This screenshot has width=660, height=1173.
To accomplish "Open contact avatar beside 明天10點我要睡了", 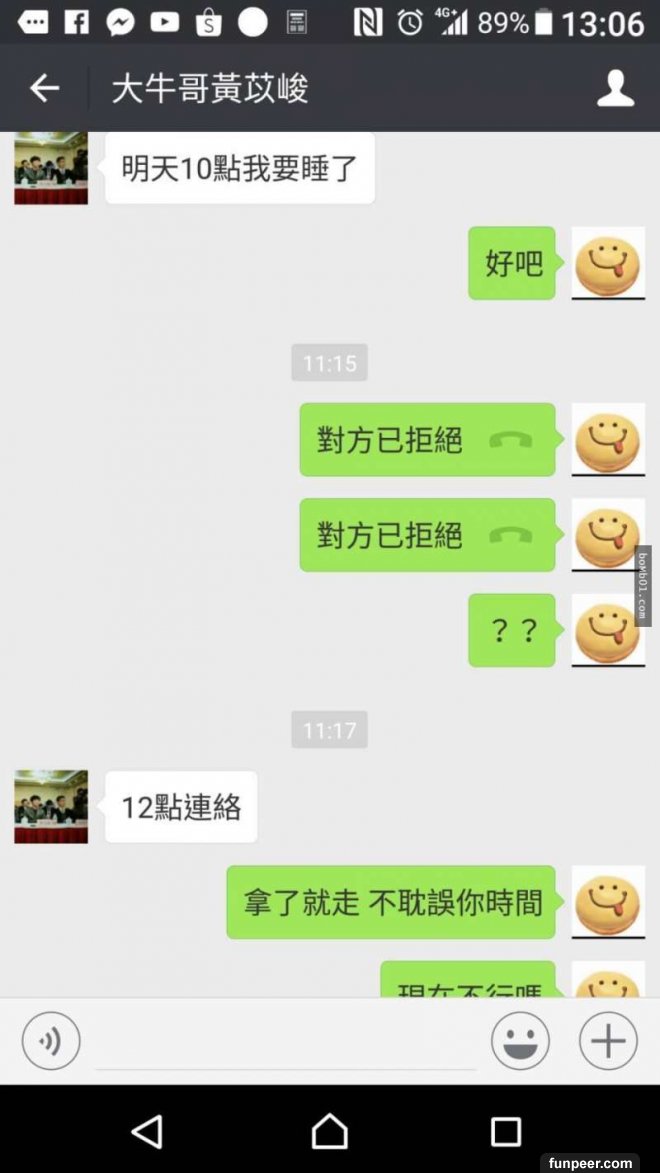I will click(x=51, y=168).
